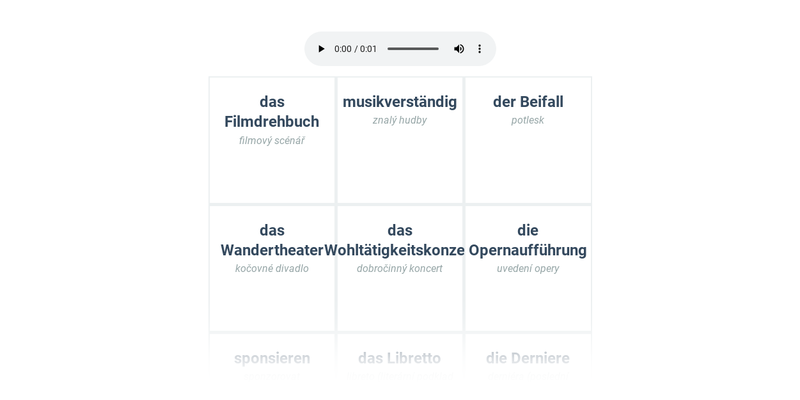The width and height of the screenshot is (800, 400).
Task: Choose the die Opernaufführung card
Action: tap(528, 268)
